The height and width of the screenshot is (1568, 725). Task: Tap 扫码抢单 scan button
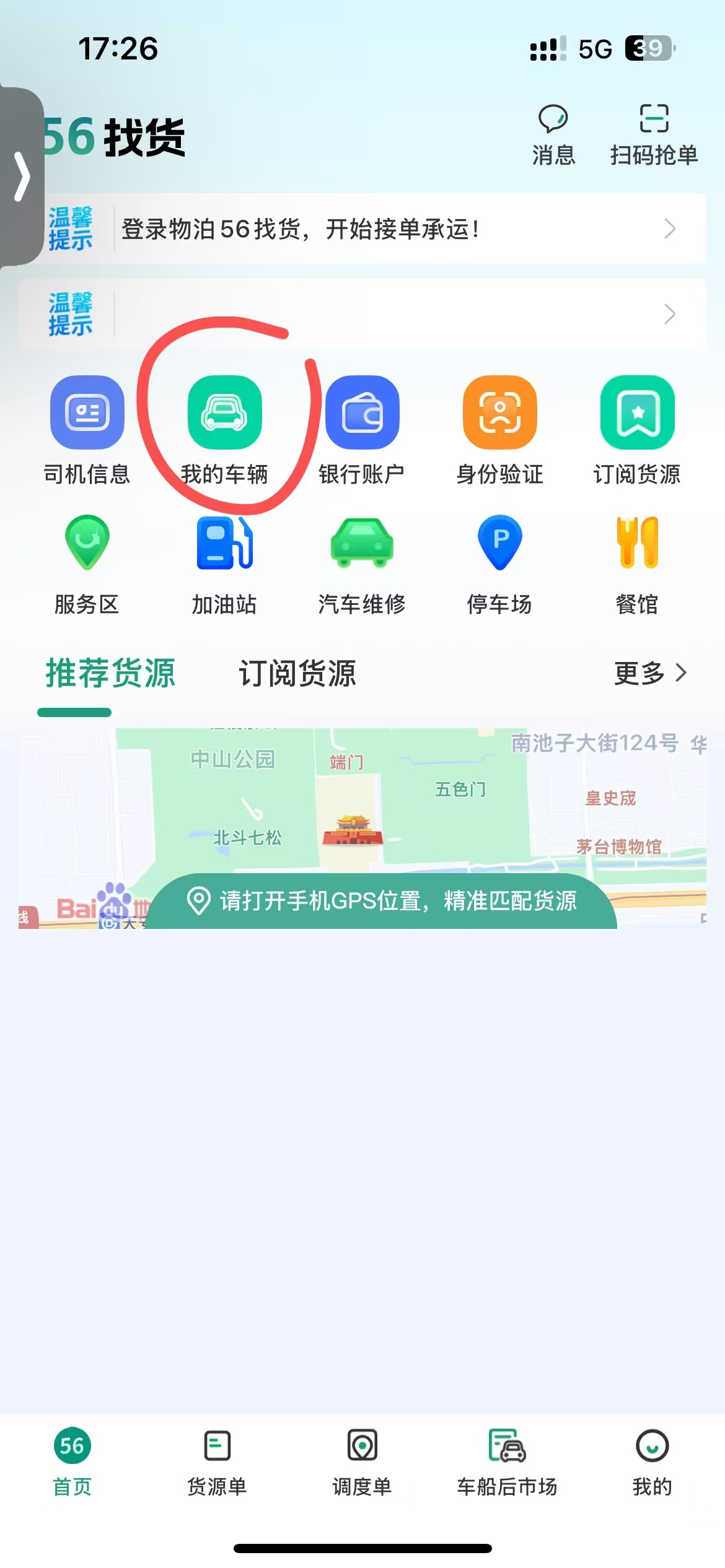click(654, 134)
